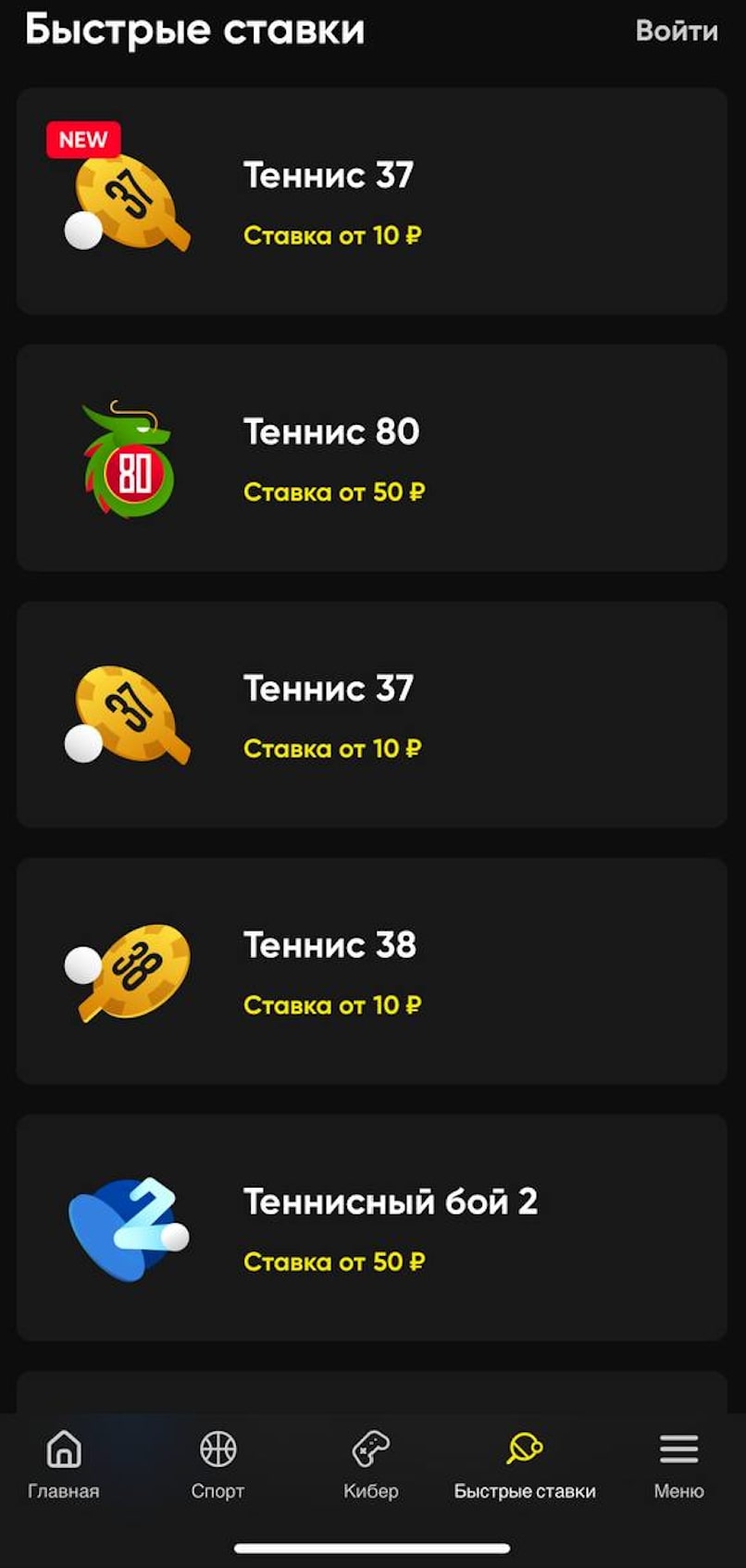The height and width of the screenshot is (1568, 746).
Task: Tap the NEW badge on Теннис 37
Action: 82,140
